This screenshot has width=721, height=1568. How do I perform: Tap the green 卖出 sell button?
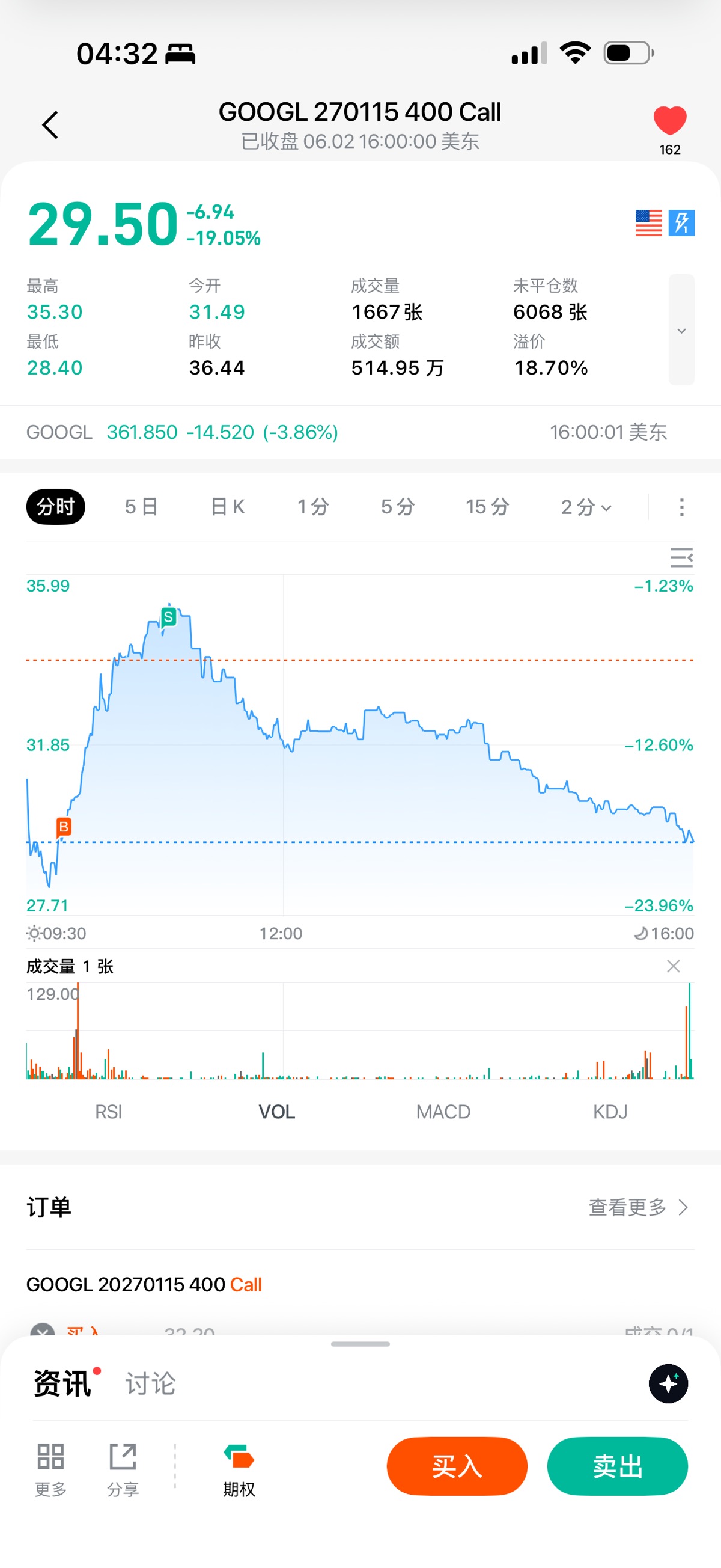click(x=618, y=1466)
